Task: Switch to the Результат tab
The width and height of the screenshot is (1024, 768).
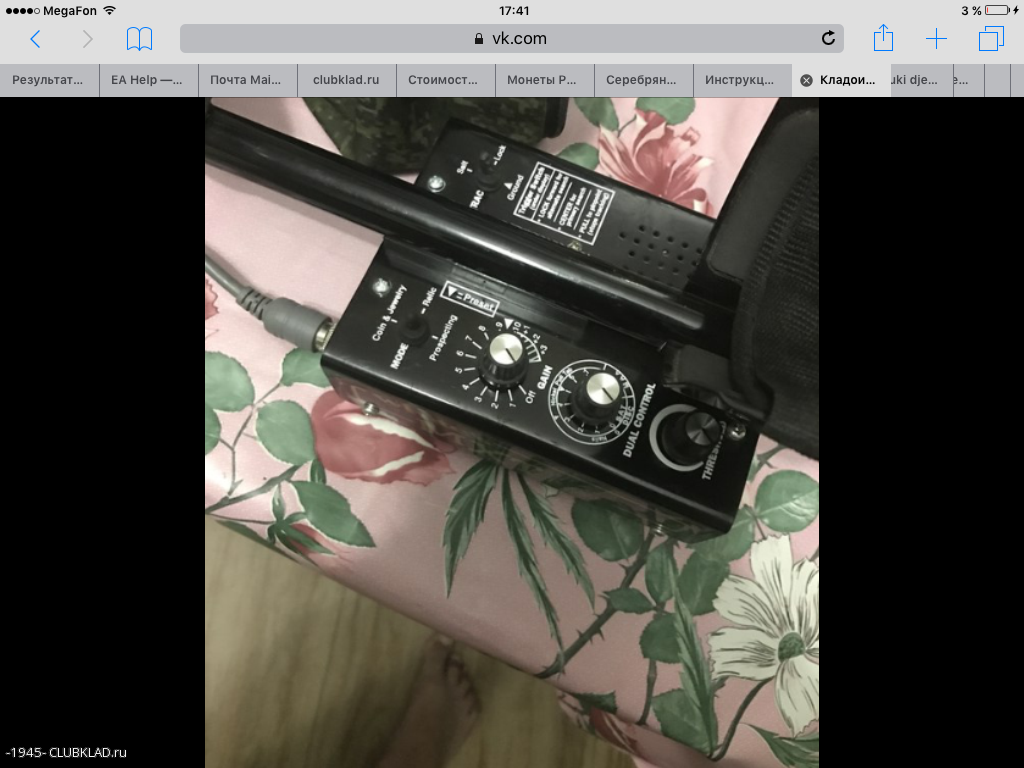Action: (x=49, y=80)
